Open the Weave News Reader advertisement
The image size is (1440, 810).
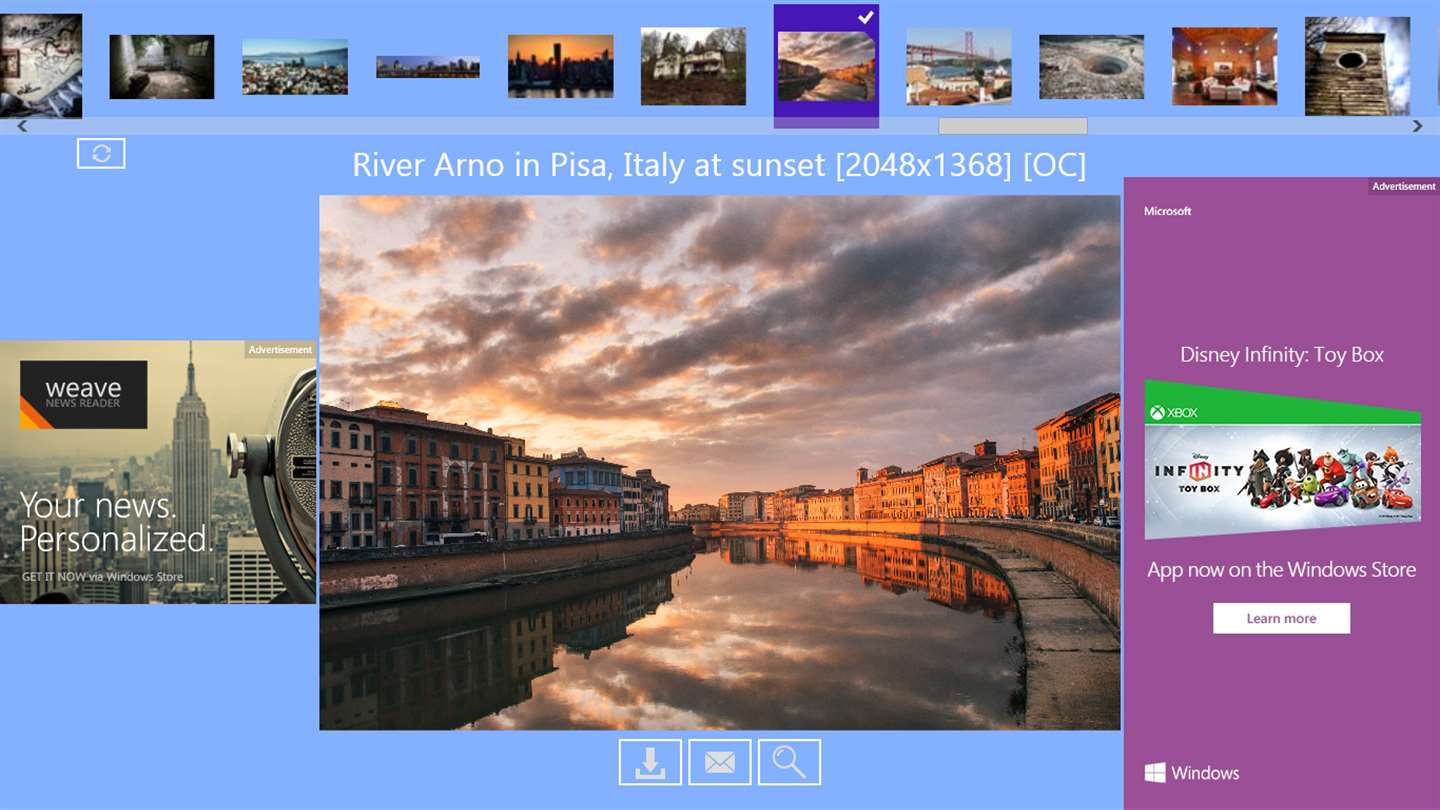pyautogui.click(x=158, y=472)
